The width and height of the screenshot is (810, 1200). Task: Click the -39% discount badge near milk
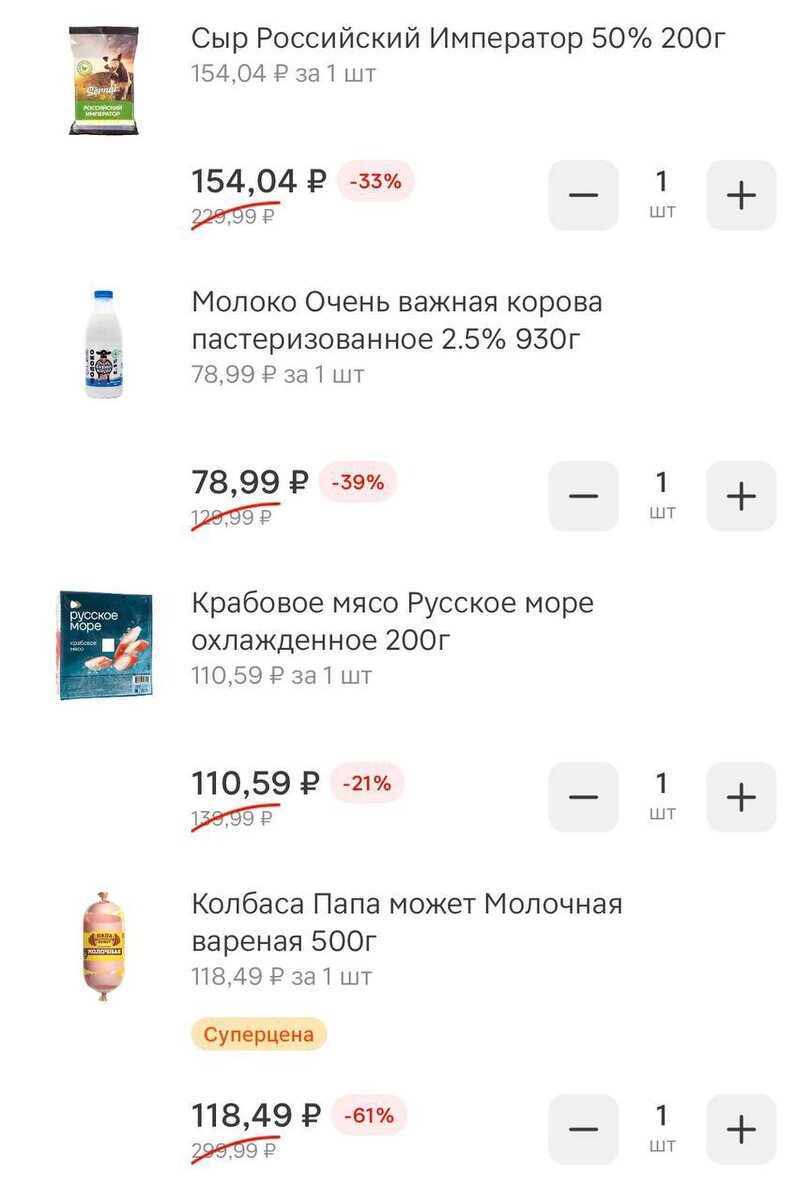(356, 483)
